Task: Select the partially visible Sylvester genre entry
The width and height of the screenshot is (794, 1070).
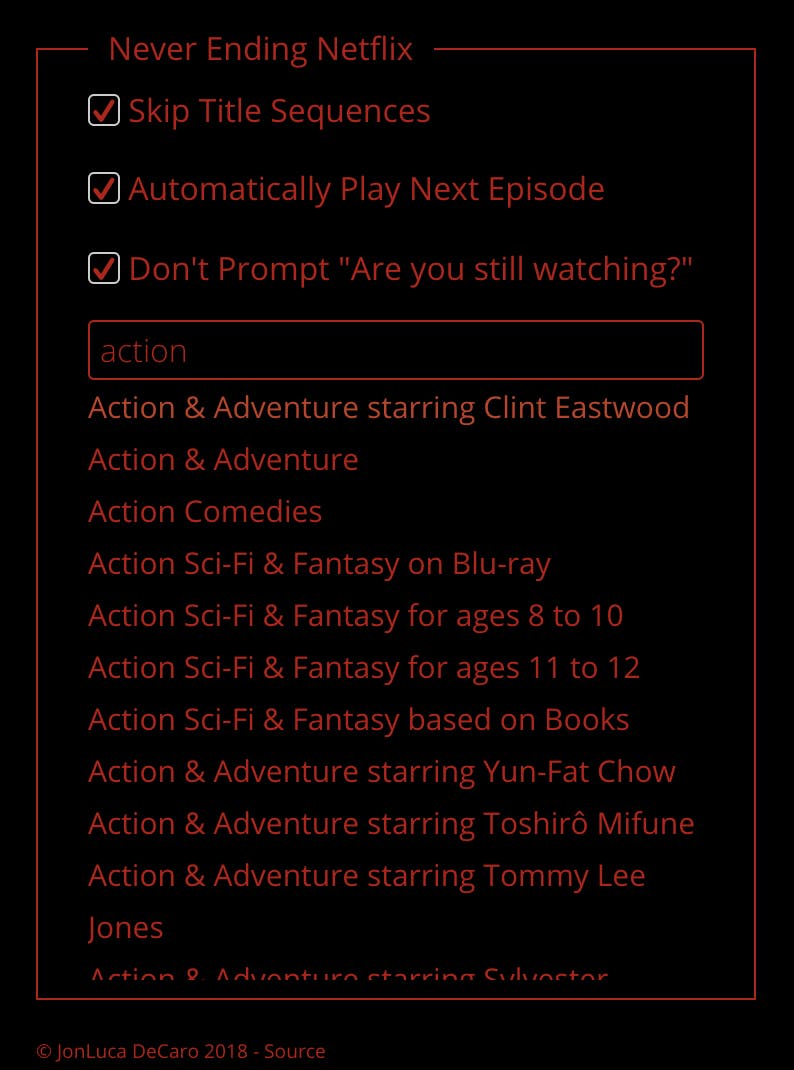Action: pyautogui.click(x=347, y=975)
